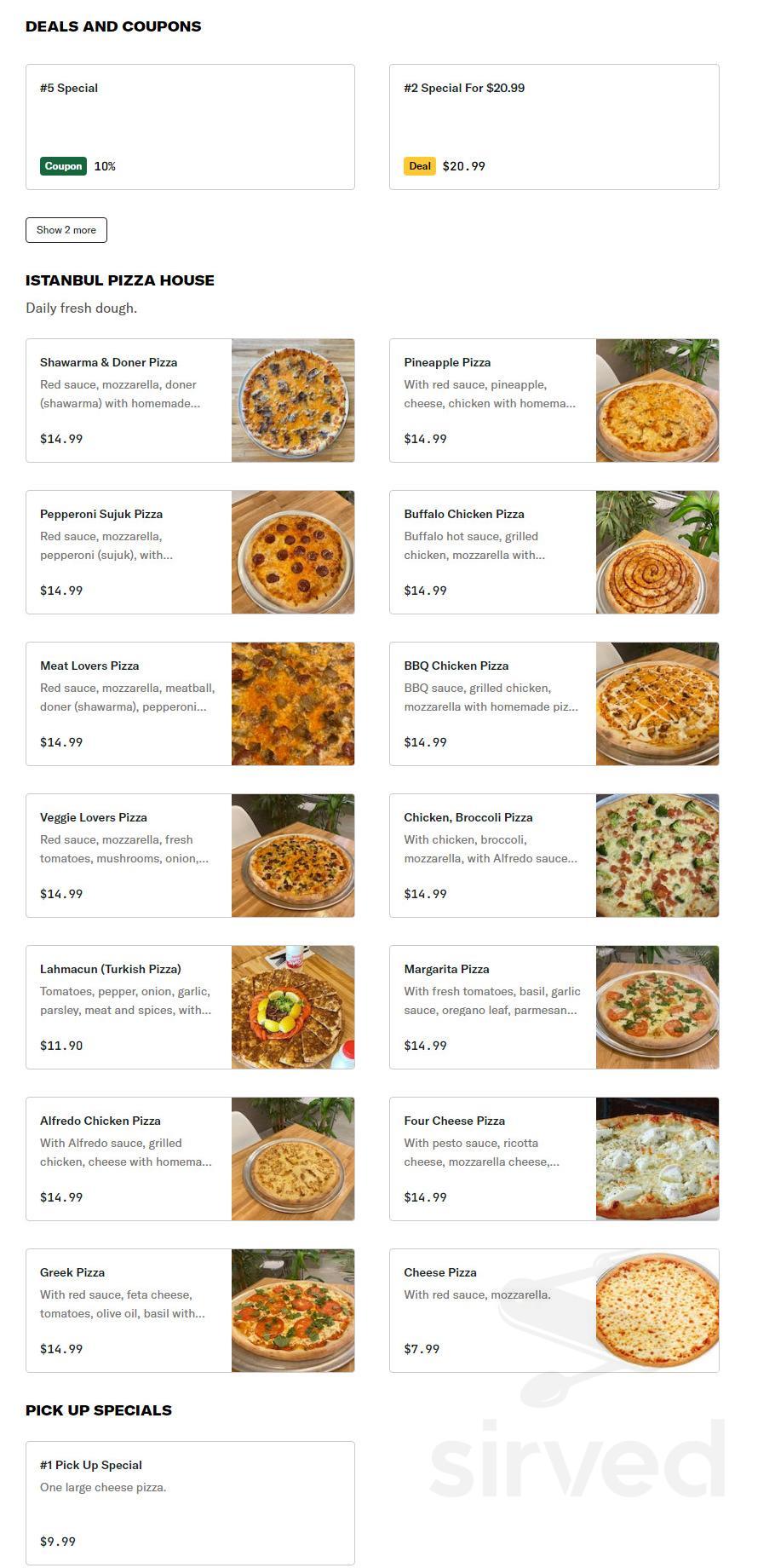Select the Cheese Pizza image
Screen dimensions: 775x1568
coord(657,1310)
